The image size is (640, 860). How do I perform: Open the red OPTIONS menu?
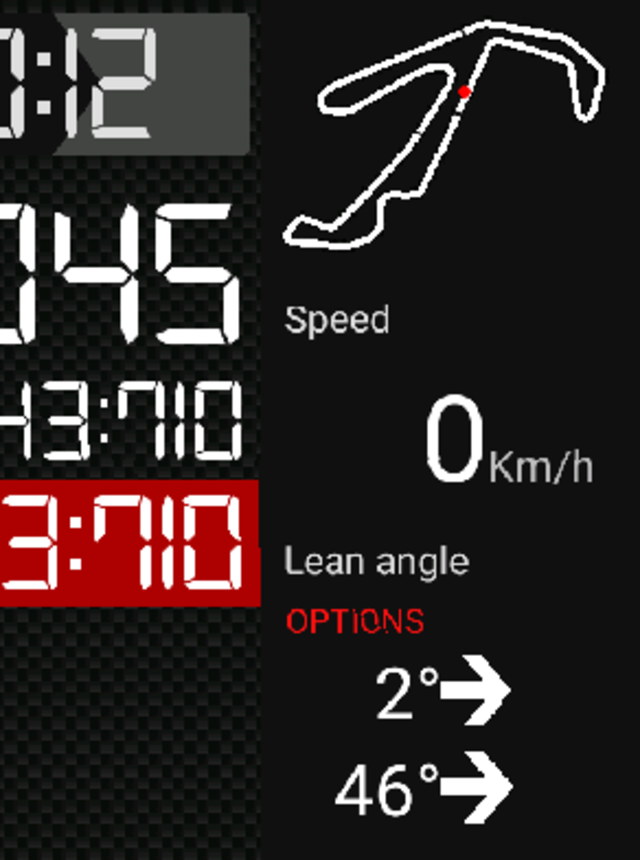[355, 621]
